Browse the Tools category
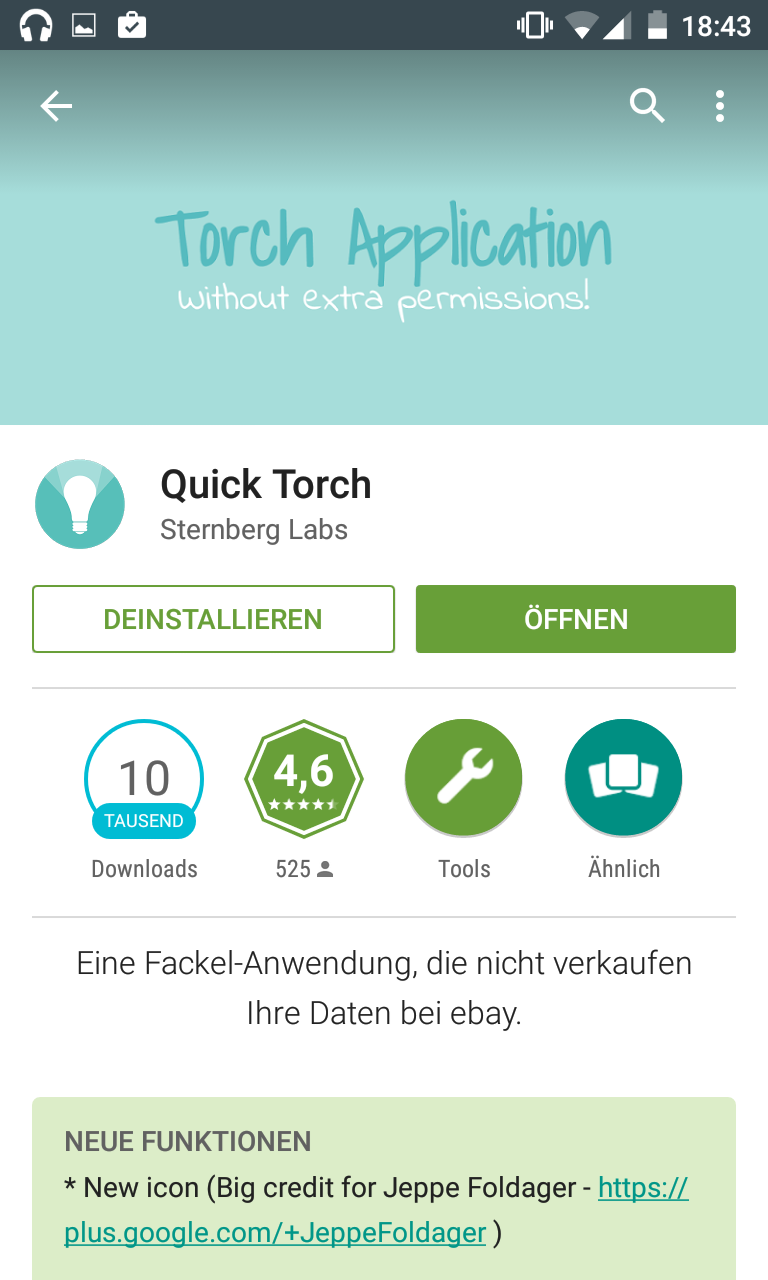Image resolution: width=768 pixels, height=1280 pixels. [464, 778]
